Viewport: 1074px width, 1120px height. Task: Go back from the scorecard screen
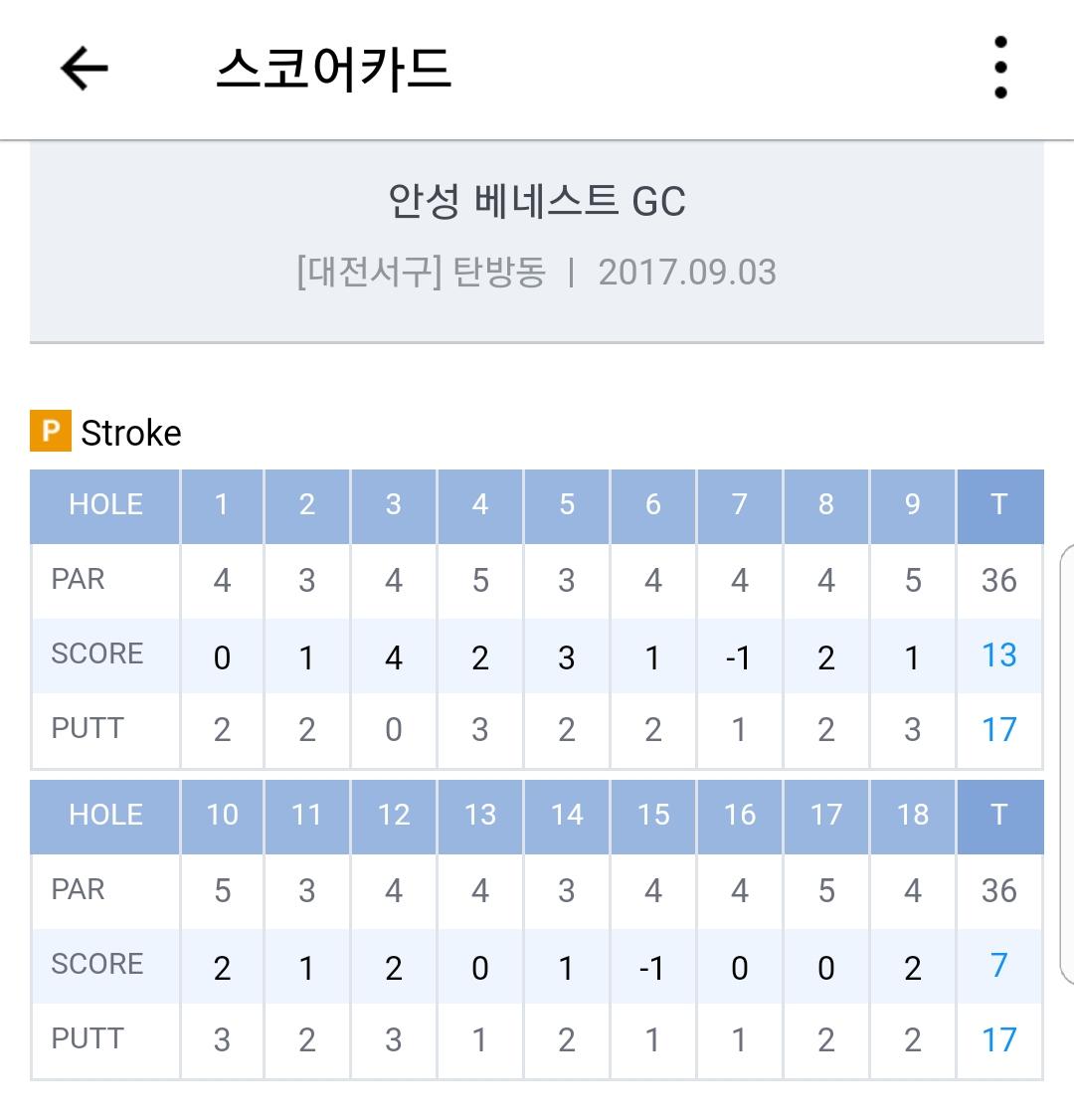[85, 69]
